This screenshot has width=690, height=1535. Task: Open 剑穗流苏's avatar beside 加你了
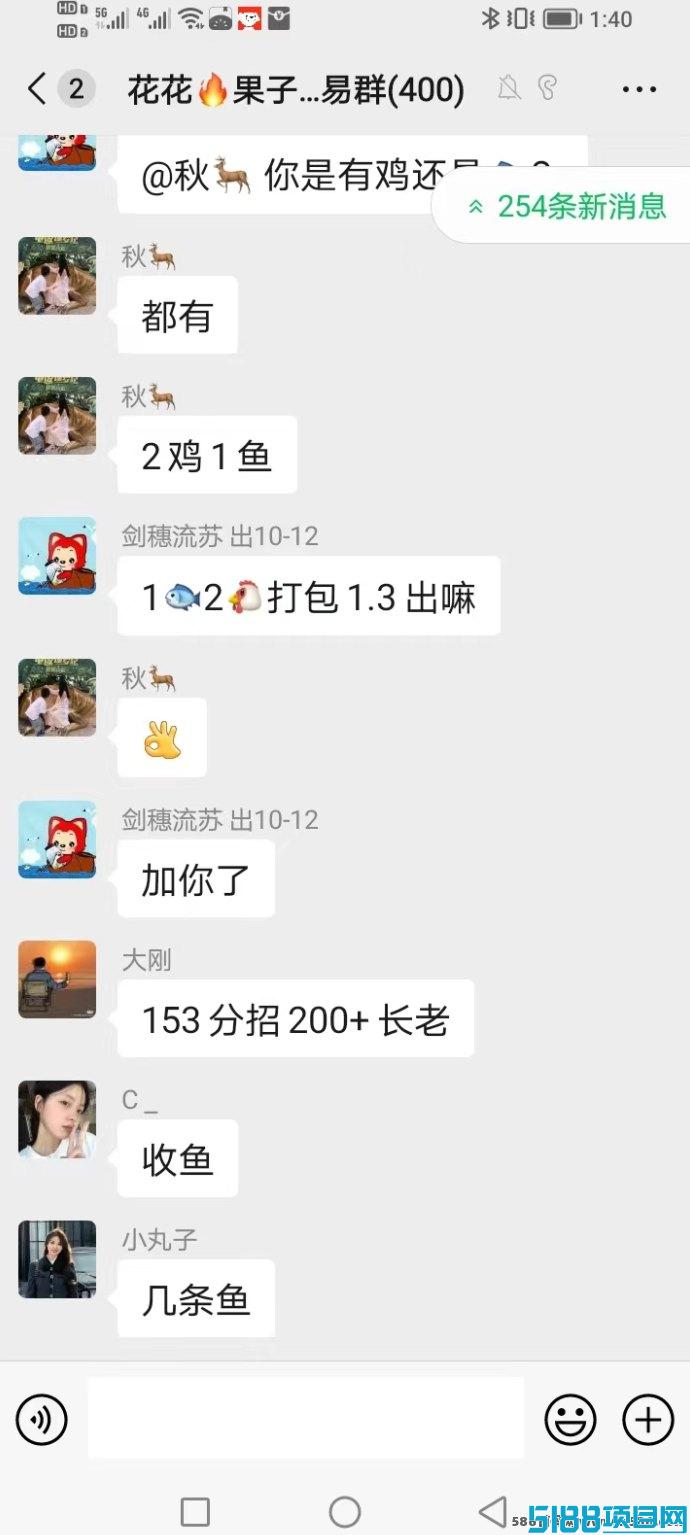coord(57,839)
